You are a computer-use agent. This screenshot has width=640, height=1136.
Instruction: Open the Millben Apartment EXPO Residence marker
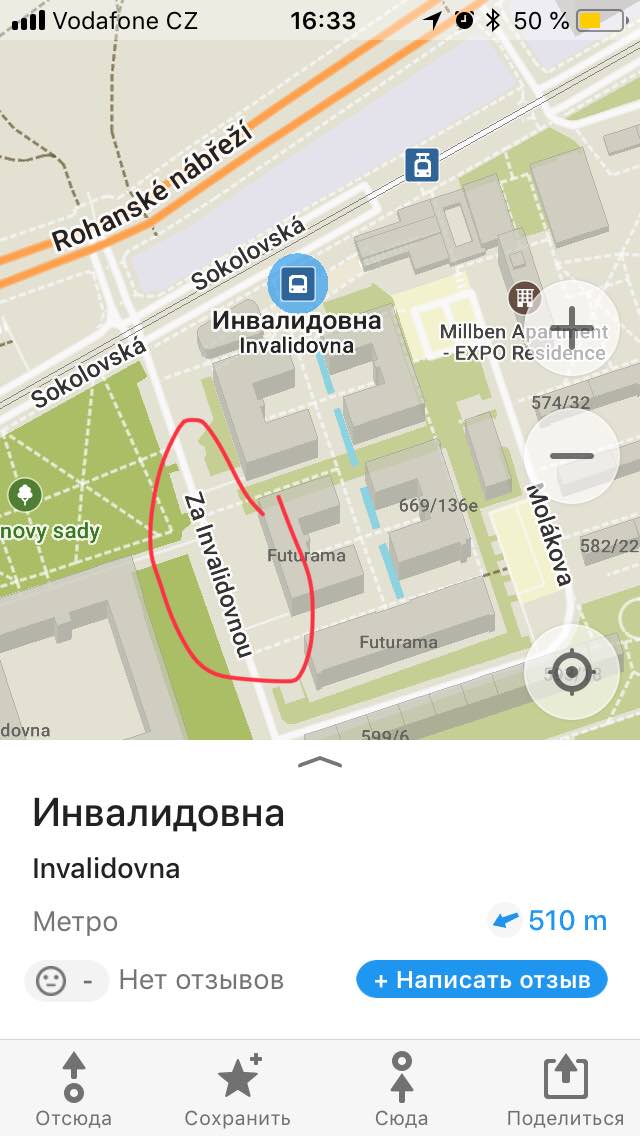coord(523,297)
